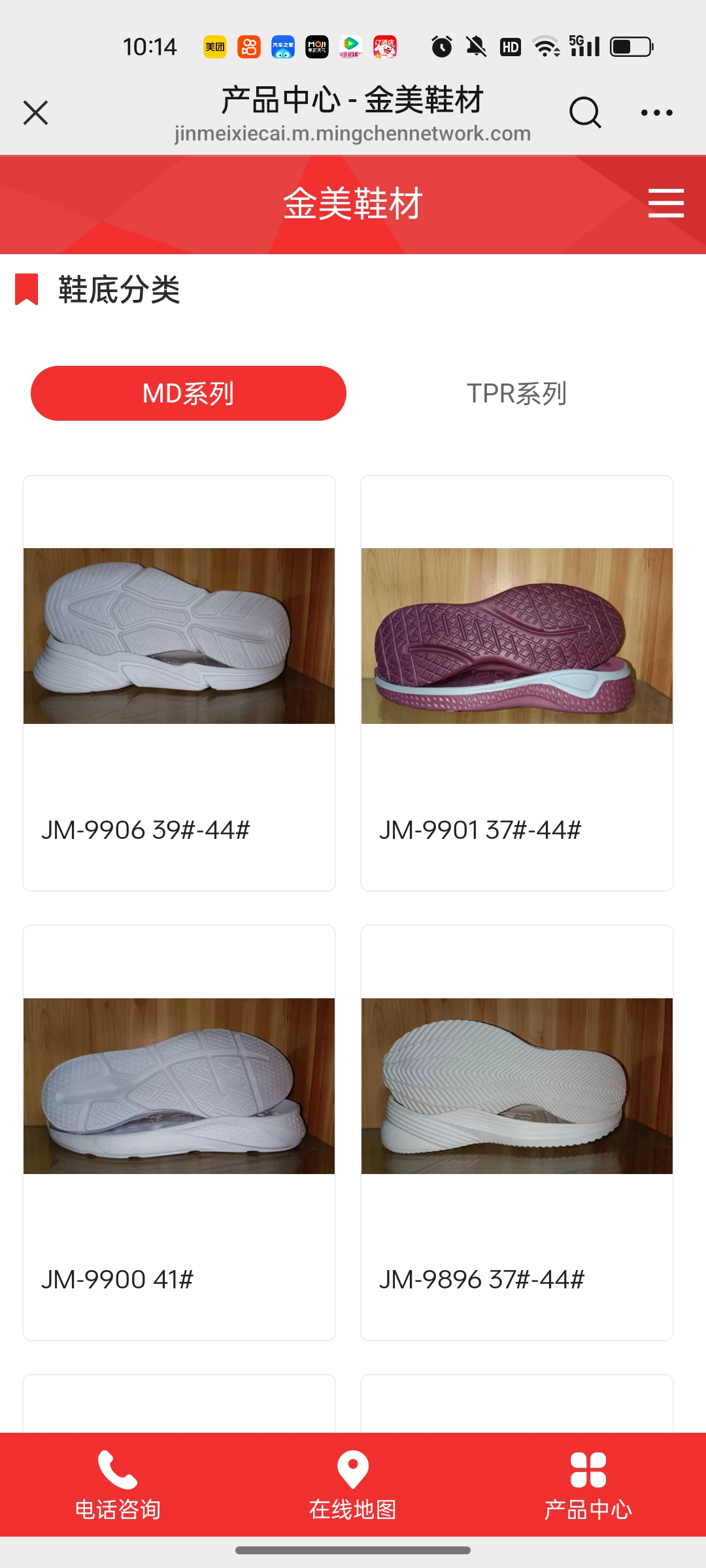Open product card JM-9901 37#-44#
706x1568 pixels.
[516, 683]
